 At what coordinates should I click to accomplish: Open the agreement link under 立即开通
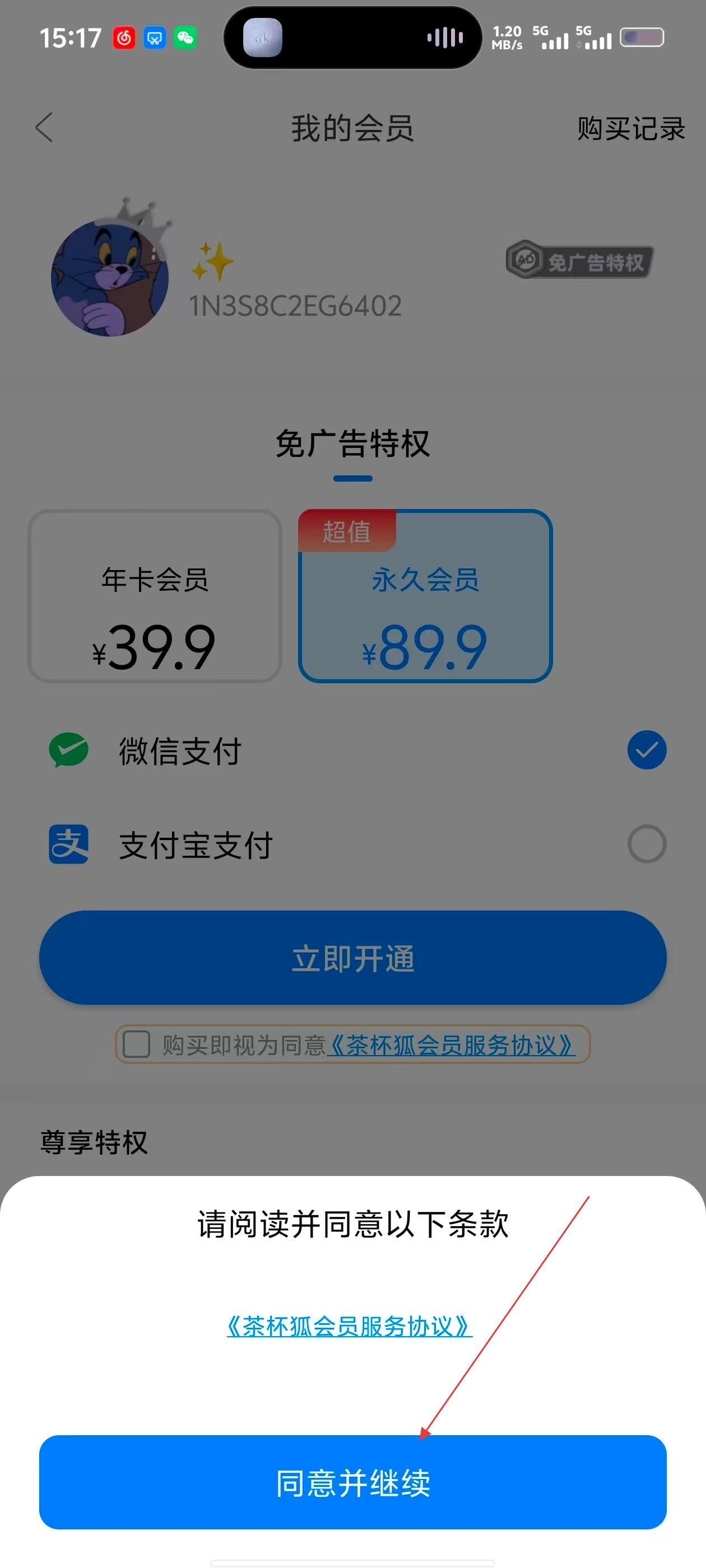[x=450, y=1045]
